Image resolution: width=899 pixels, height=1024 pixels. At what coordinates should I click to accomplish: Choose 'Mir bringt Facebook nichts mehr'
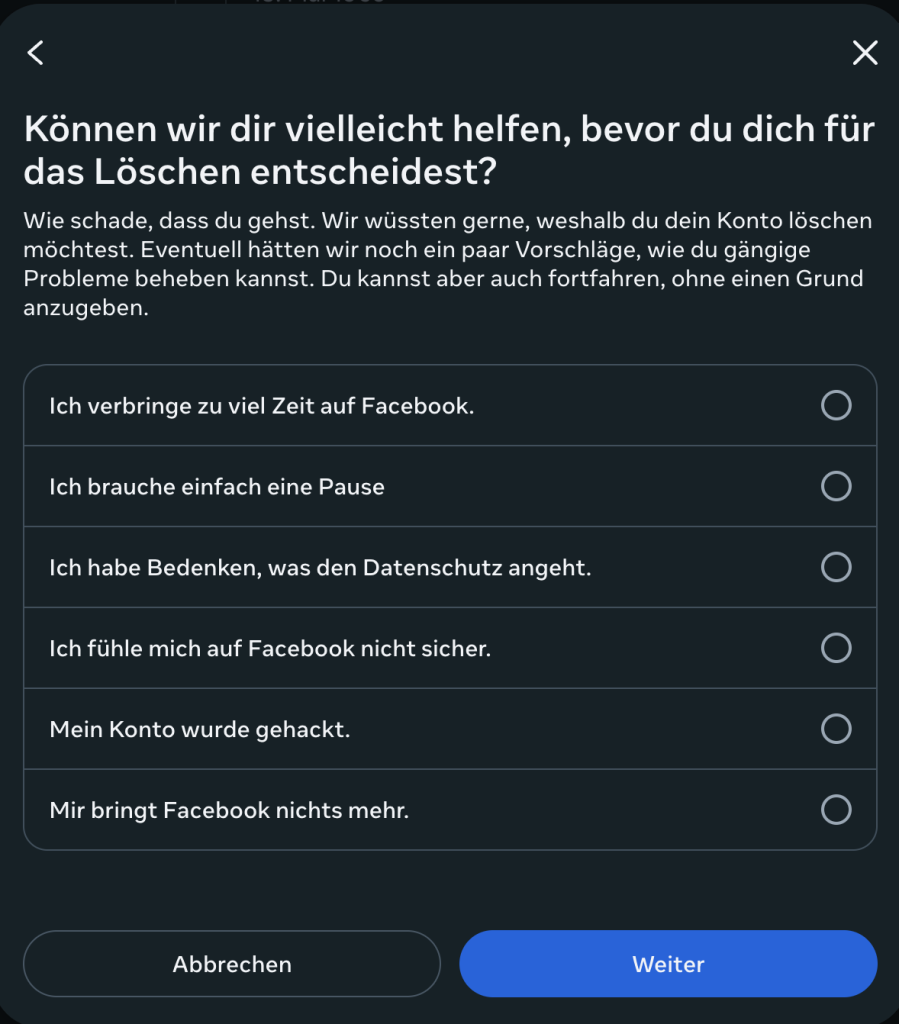coord(835,809)
